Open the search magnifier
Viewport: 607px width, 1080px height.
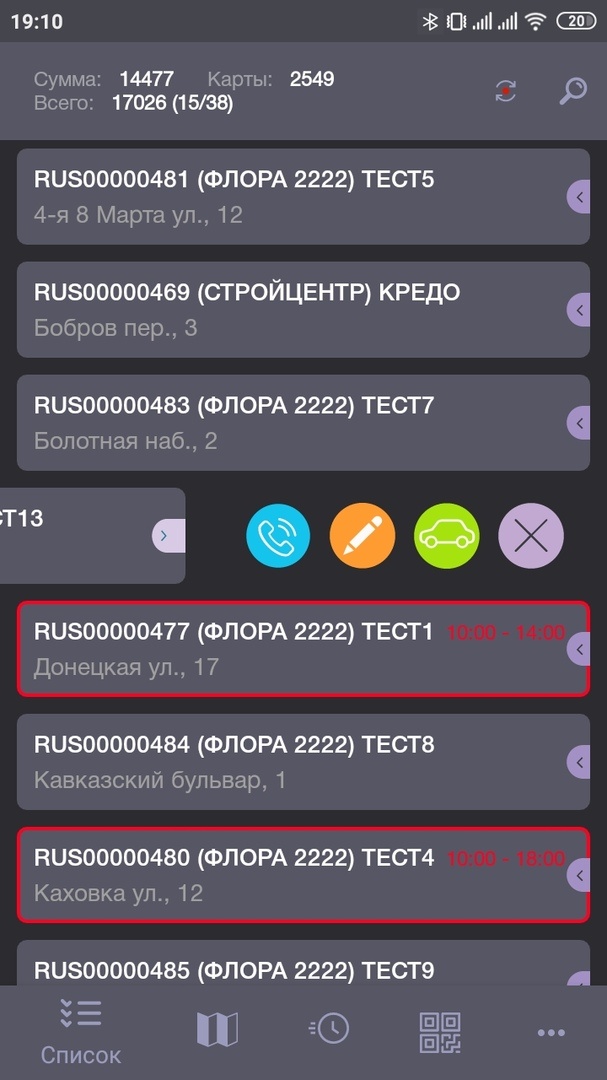pos(573,92)
